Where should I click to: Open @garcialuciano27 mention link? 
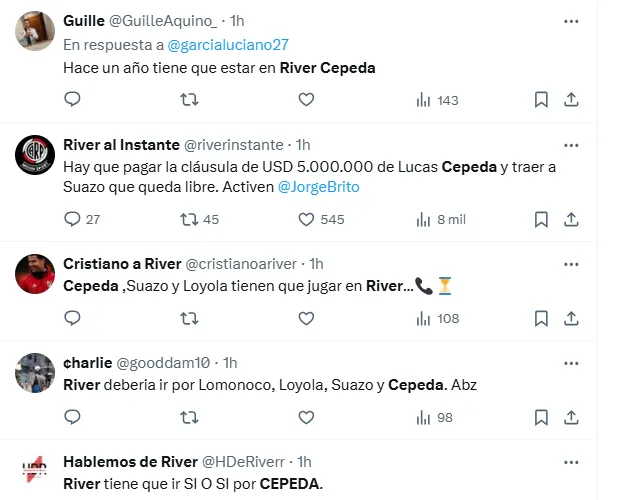pos(227,45)
